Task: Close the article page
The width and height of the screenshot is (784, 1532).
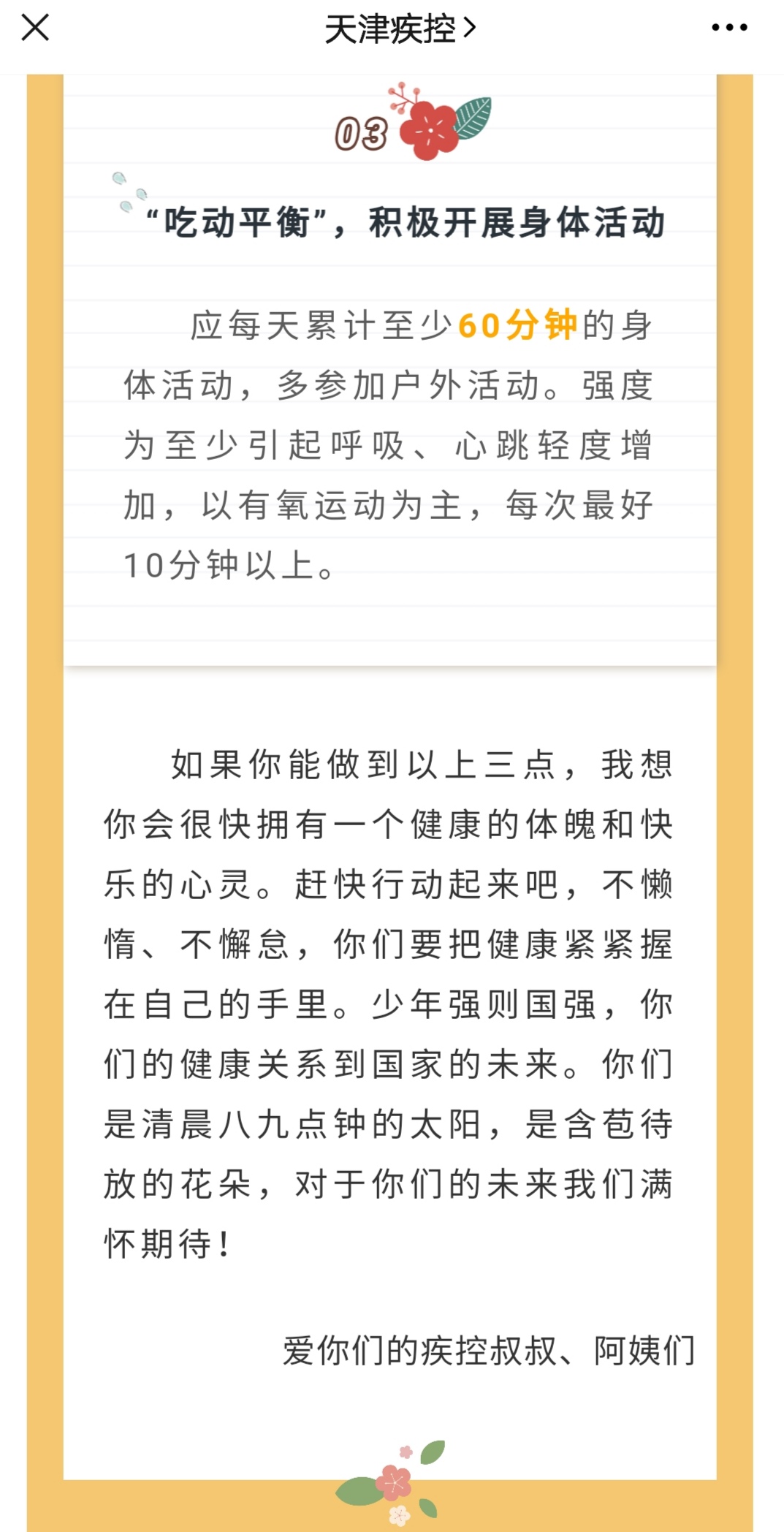Action: (x=35, y=29)
